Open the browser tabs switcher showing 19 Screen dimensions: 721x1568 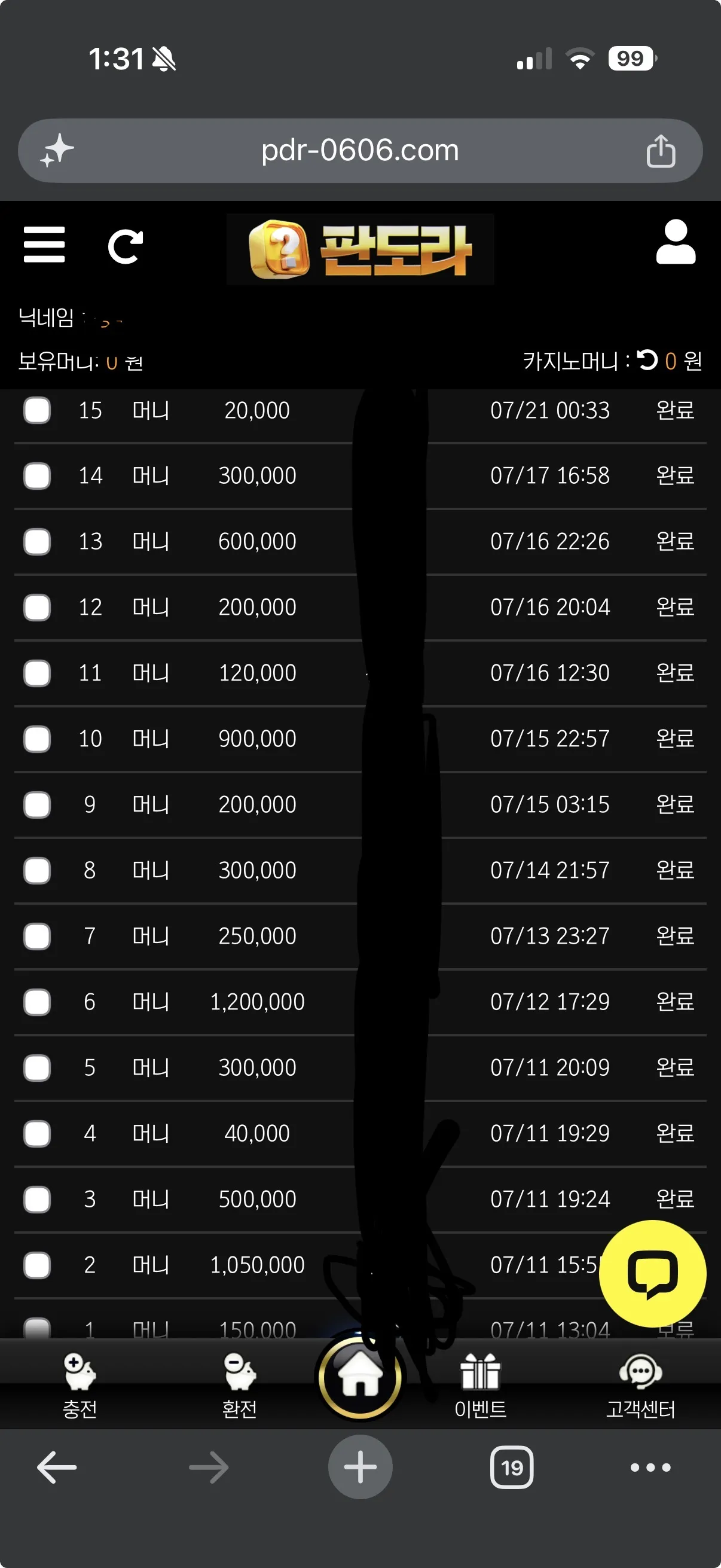(x=512, y=1468)
